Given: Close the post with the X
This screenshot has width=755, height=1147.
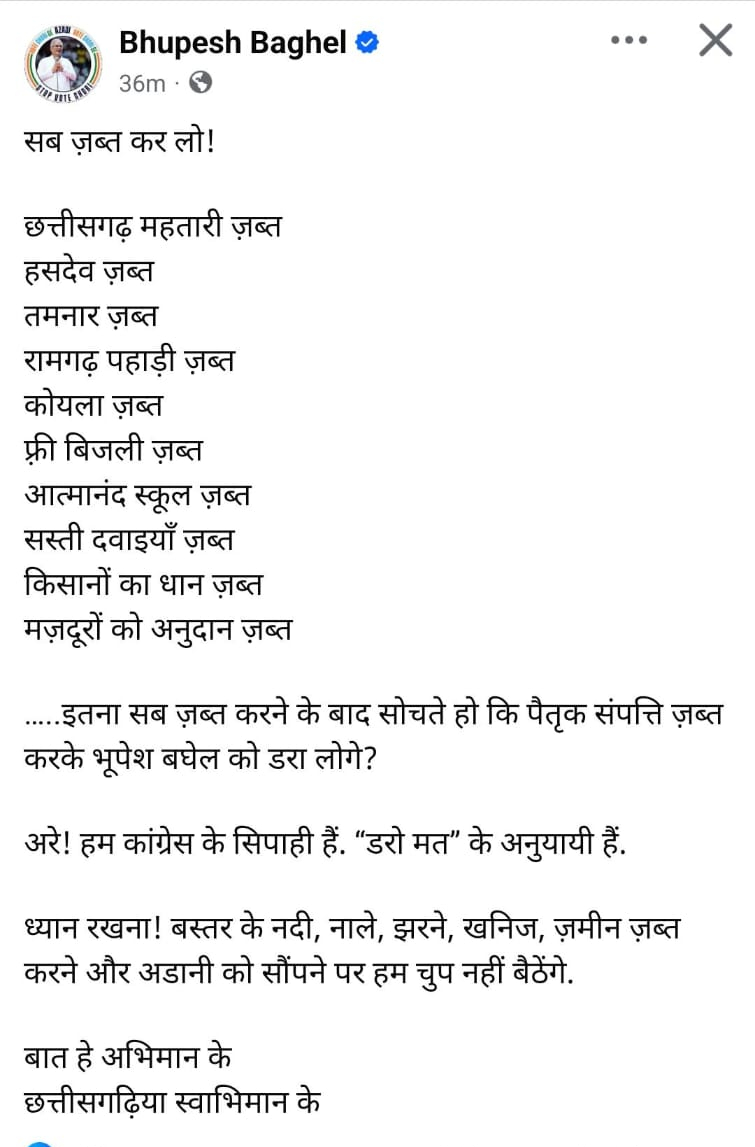Looking at the screenshot, I should pyautogui.click(x=715, y=41).
